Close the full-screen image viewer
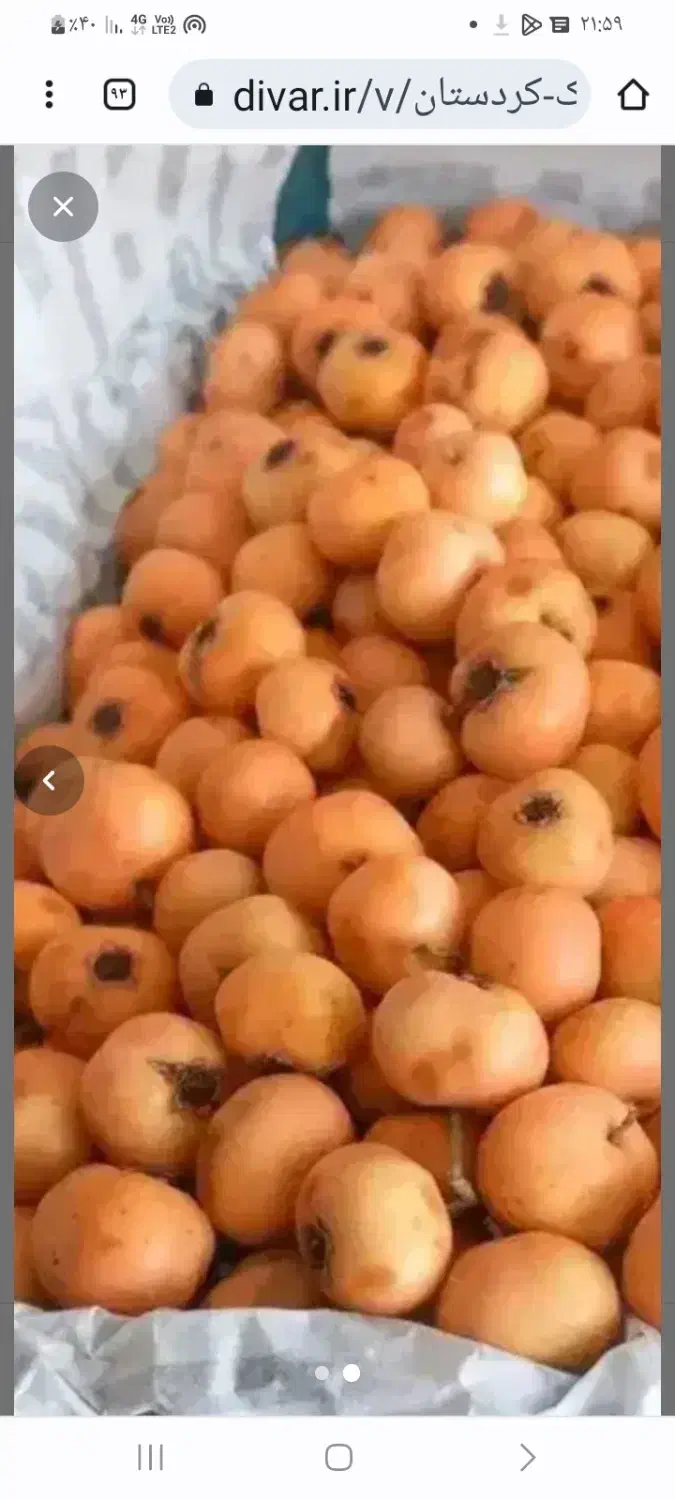 tap(63, 207)
